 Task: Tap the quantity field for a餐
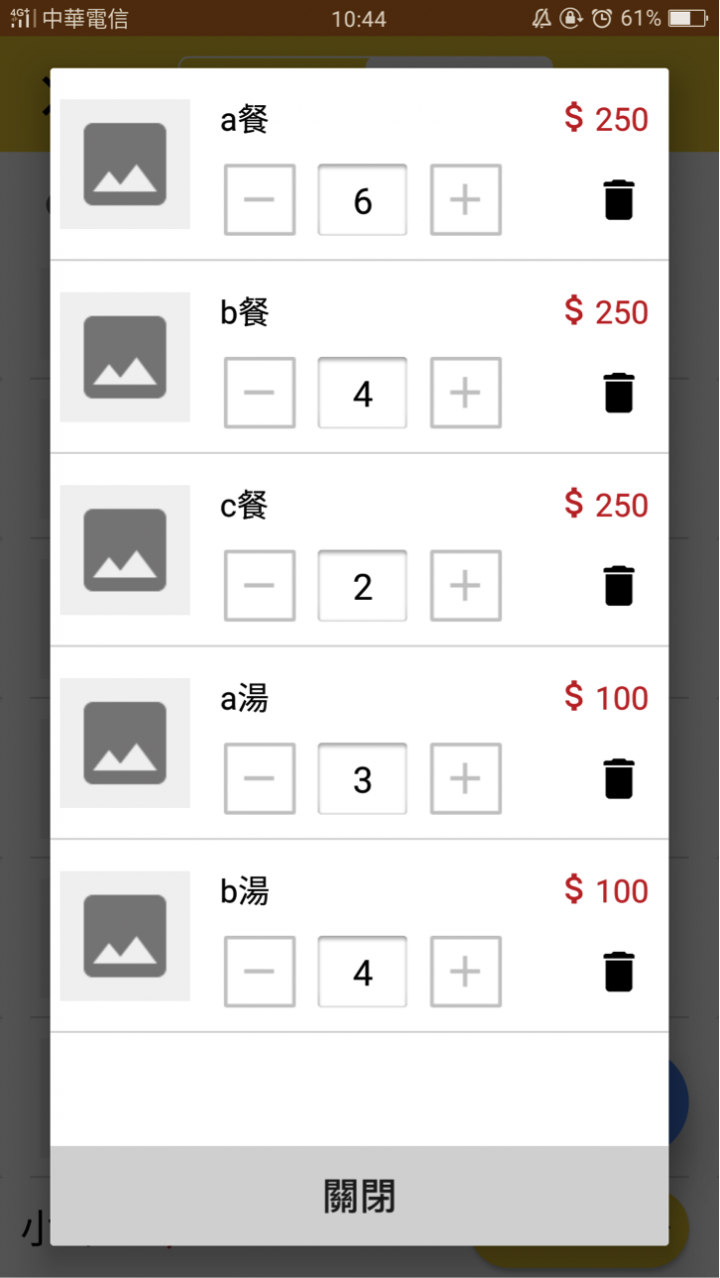[x=362, y=200]
